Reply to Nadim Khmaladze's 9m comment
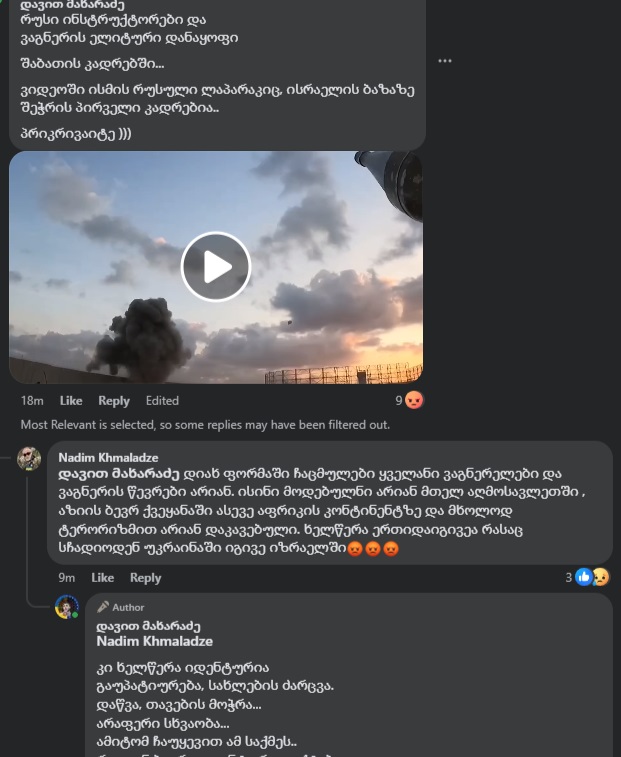This screenshot has width=621, height=757. 145,578
